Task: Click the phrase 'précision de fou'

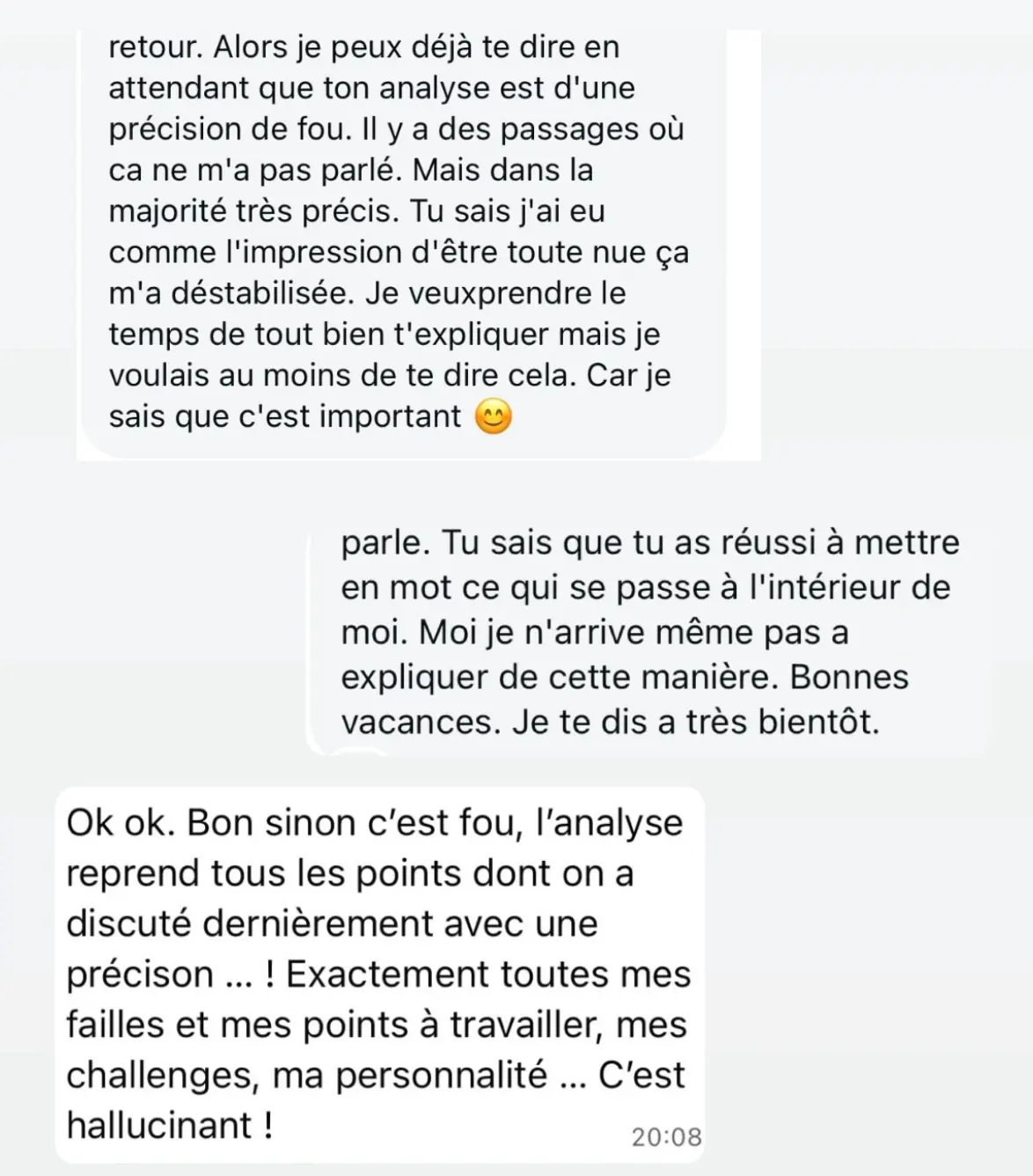Action: (220, 129)
